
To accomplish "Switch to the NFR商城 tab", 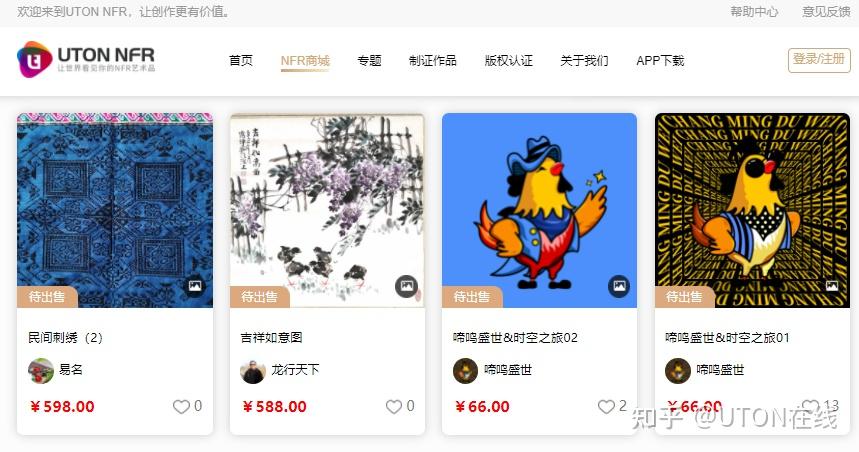I will tap(305, 61).
